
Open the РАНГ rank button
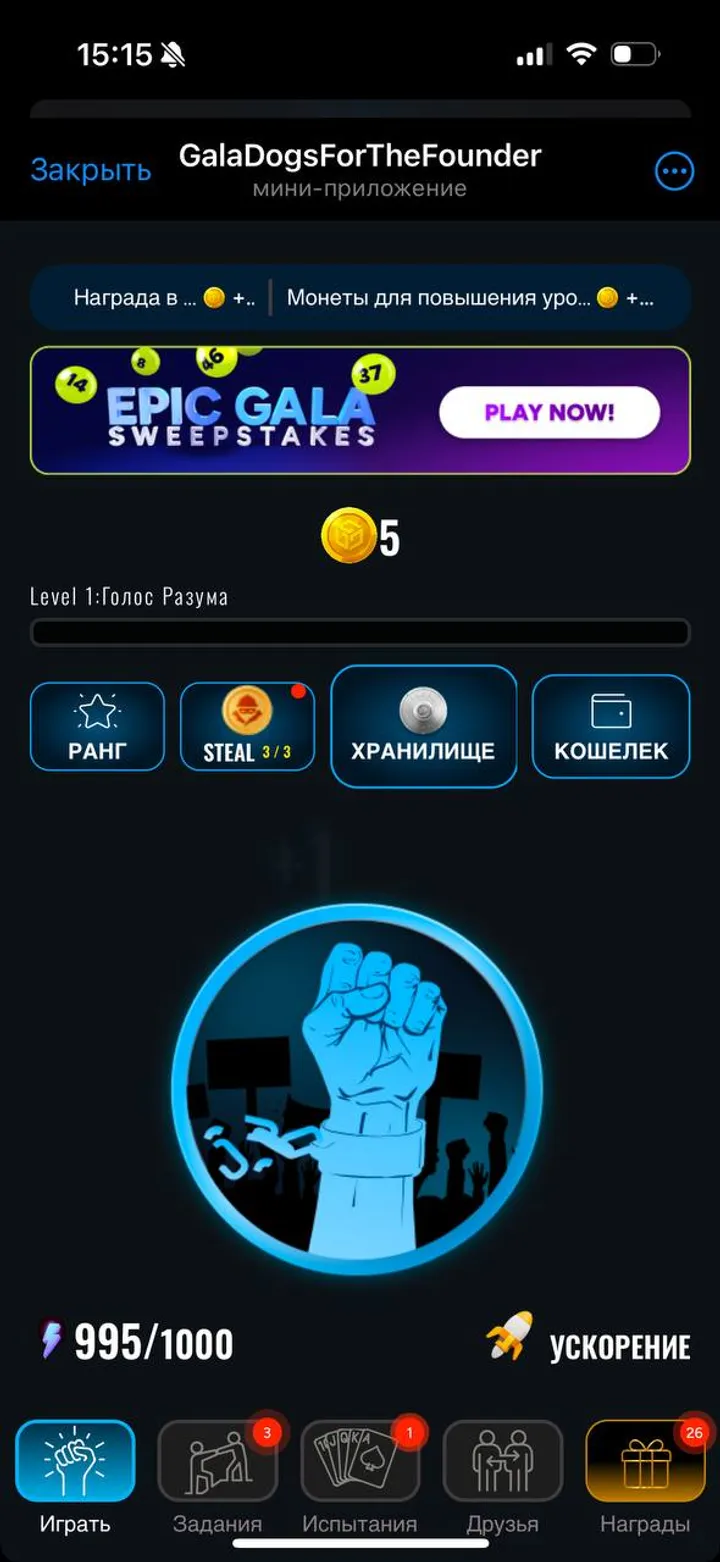pyautogui.click(x=97, y=727)
